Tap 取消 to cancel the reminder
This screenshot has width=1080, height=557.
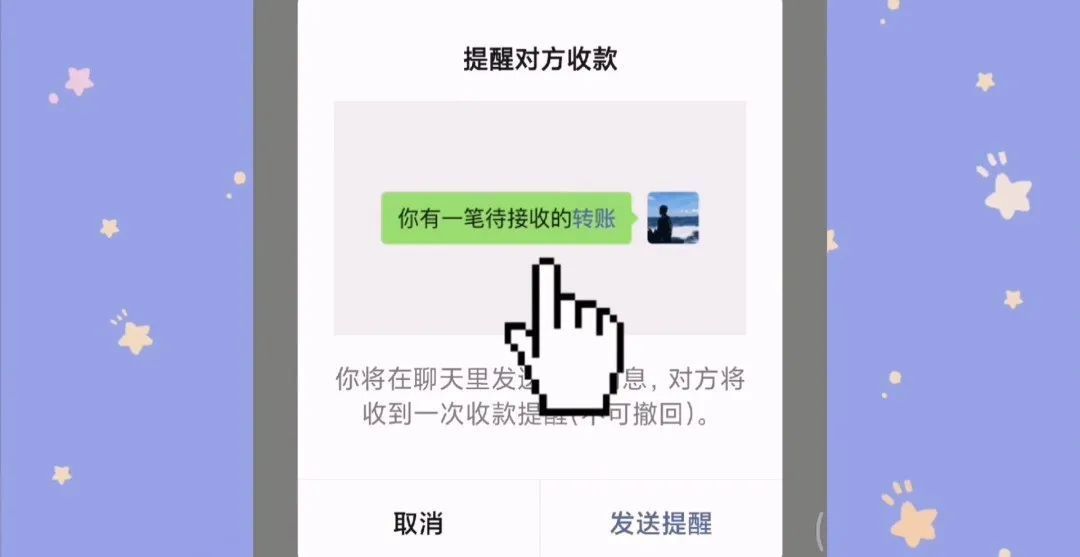click(x=418, y=523)
